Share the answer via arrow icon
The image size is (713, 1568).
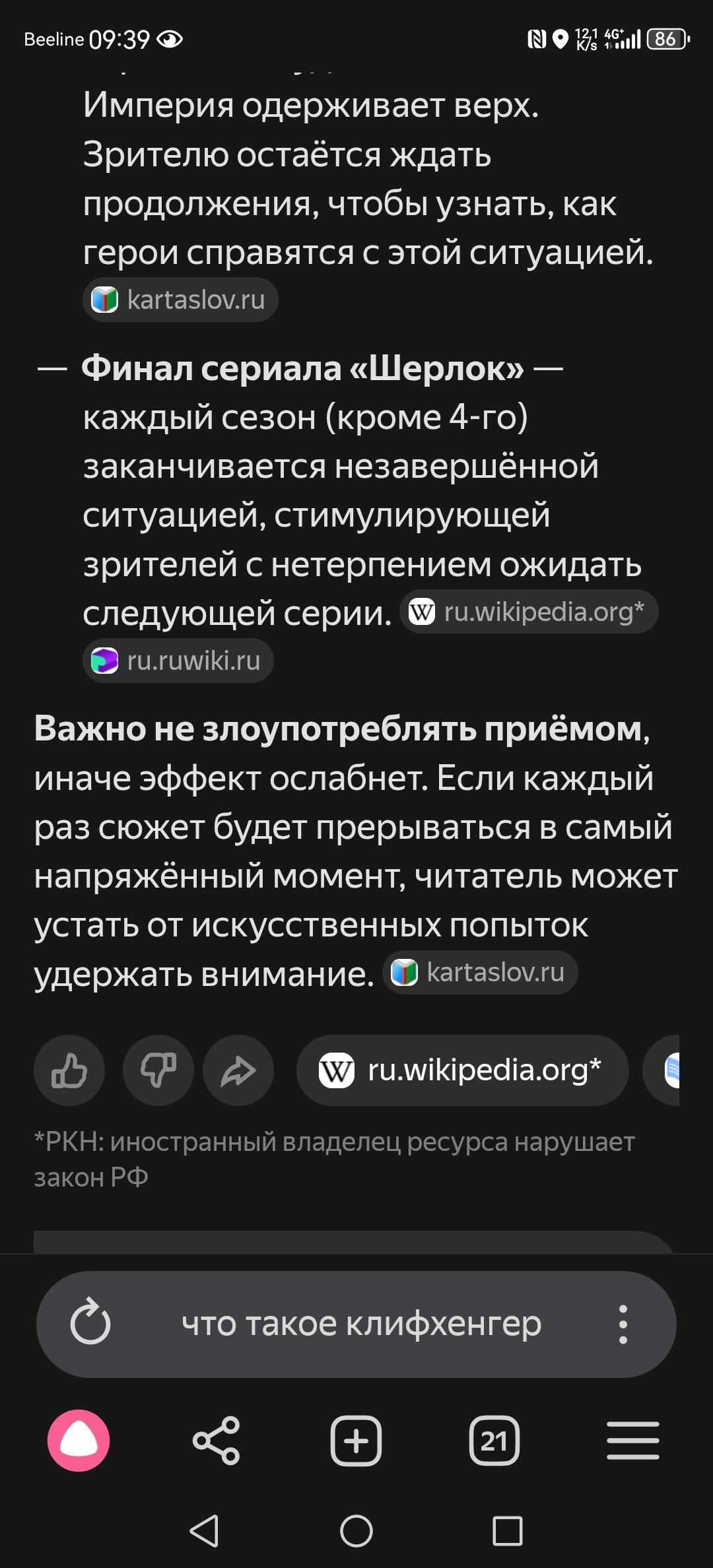(238, 1070)
